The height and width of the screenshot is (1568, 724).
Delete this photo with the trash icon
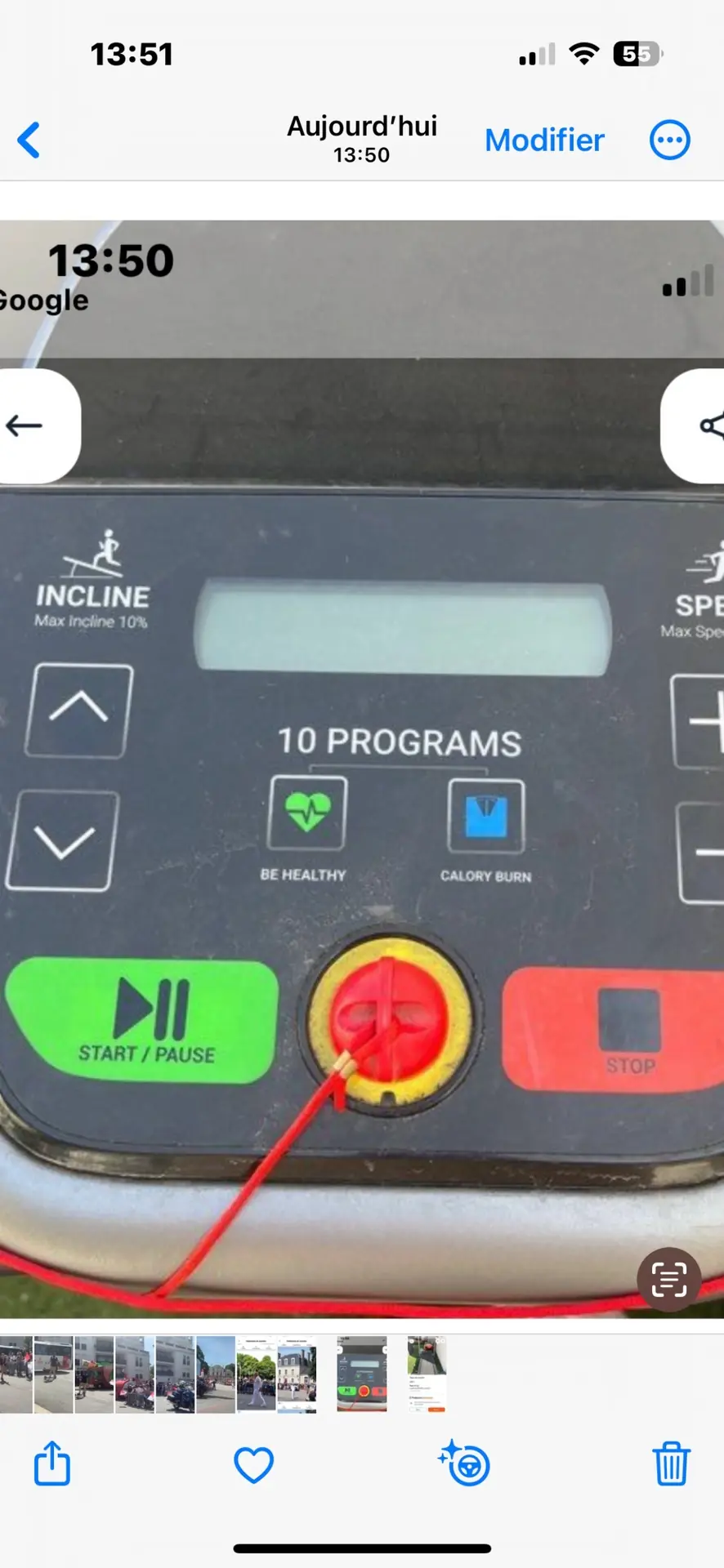671,1463
